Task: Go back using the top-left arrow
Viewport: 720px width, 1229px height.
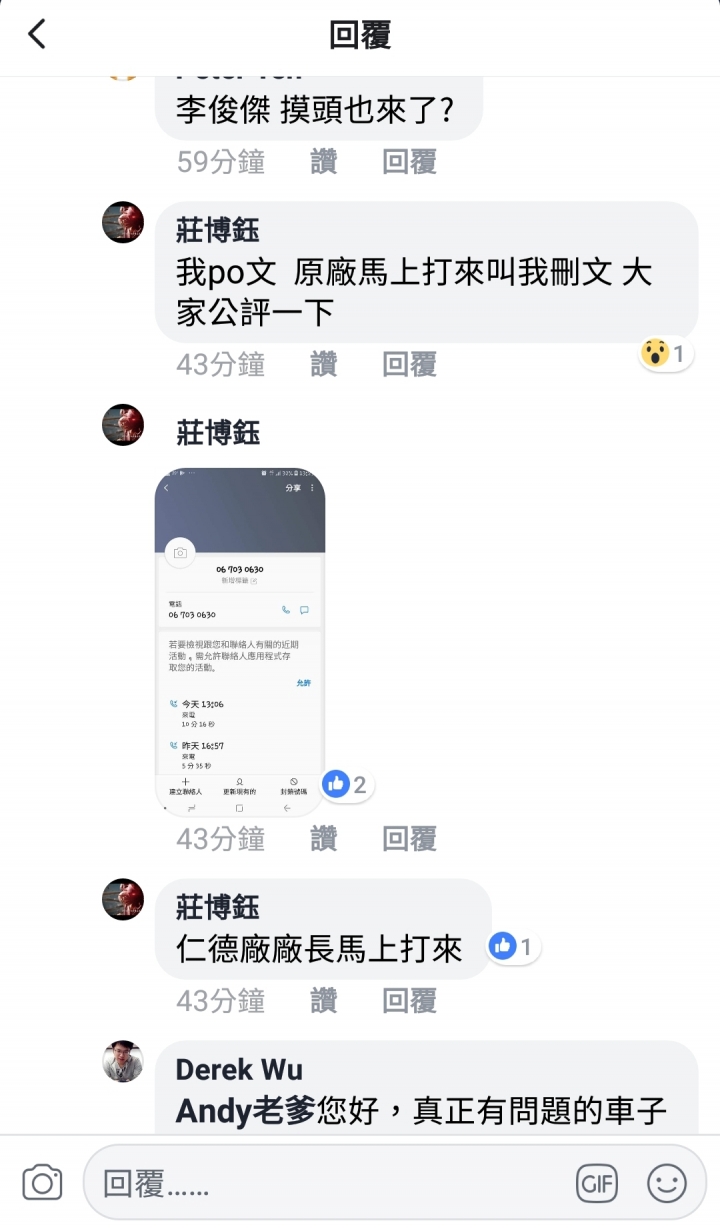Action: (37, 35)
